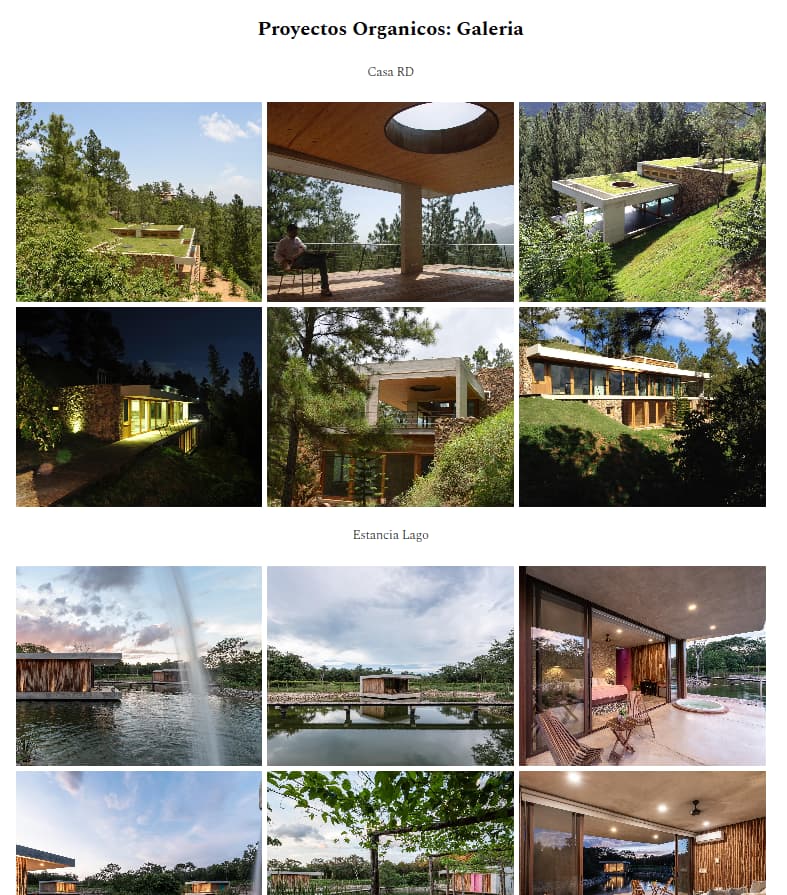Enlarge Casa RD night-lit exterior photo

point(139,406)
